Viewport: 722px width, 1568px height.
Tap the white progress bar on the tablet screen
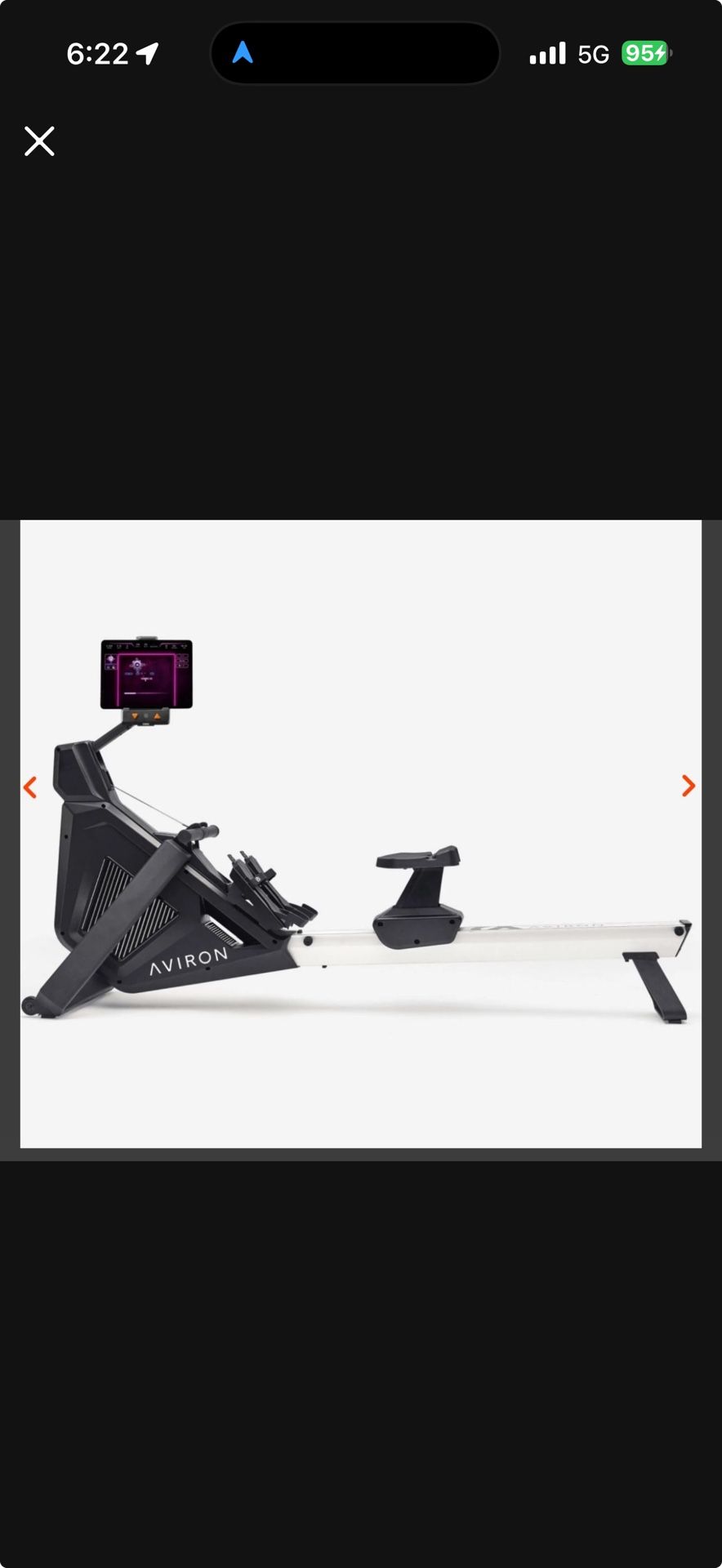tap(130, 693)
